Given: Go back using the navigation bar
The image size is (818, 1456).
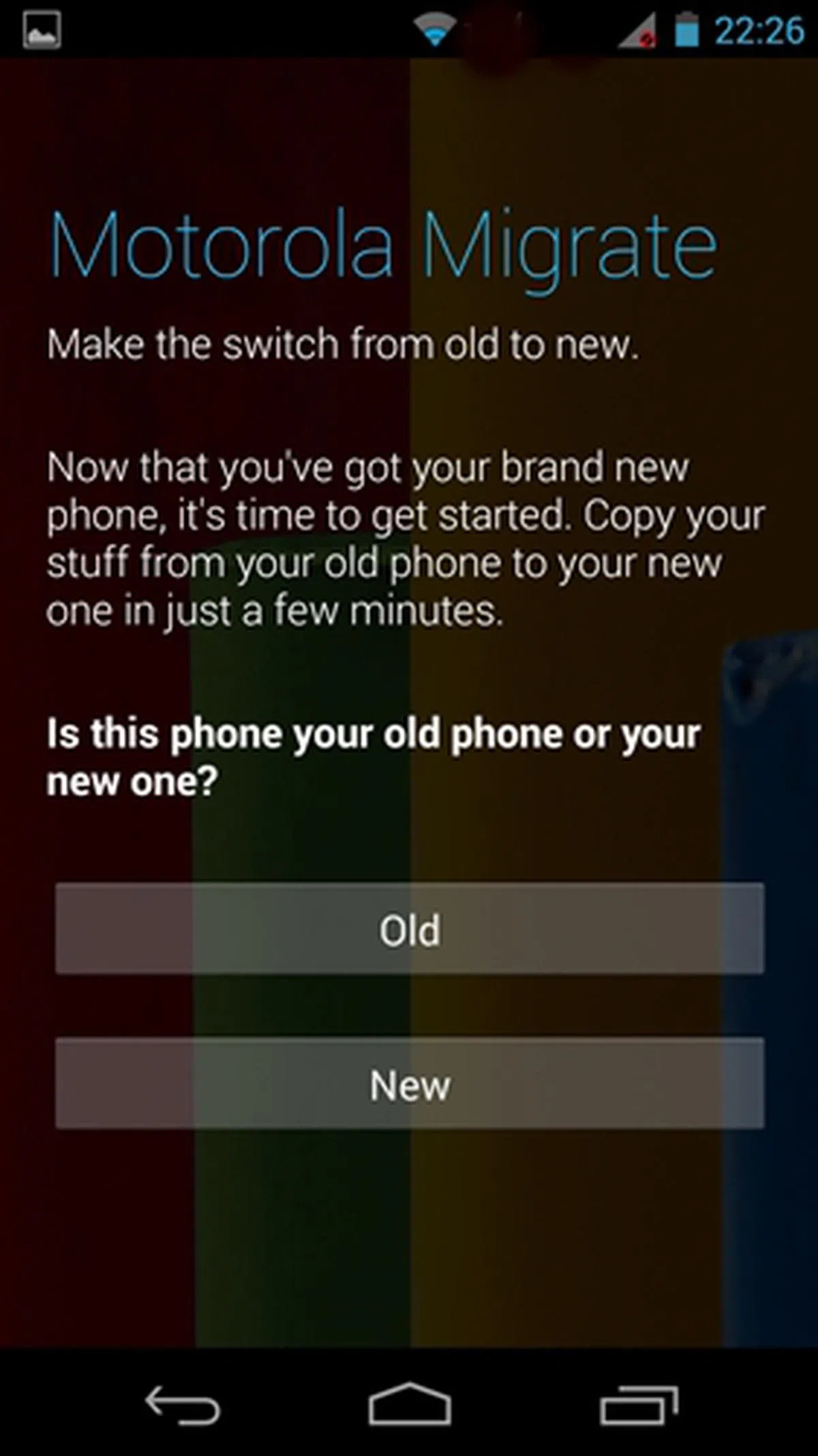Looking at the screenshot, I should coord(182,1404).
